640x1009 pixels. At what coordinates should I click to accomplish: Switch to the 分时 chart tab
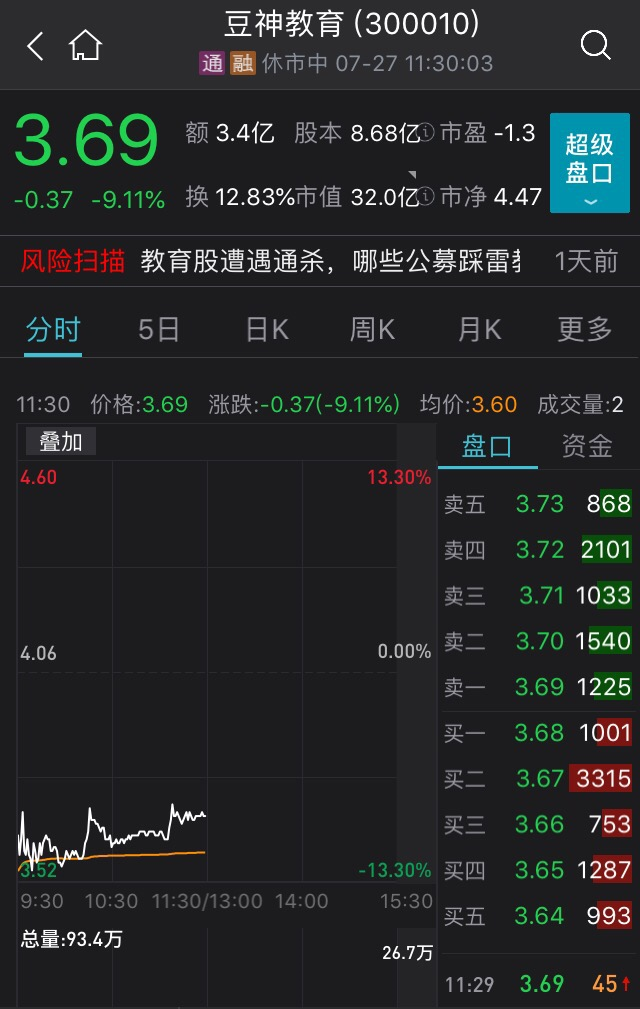pyautogui.click(x=53, y=330)
